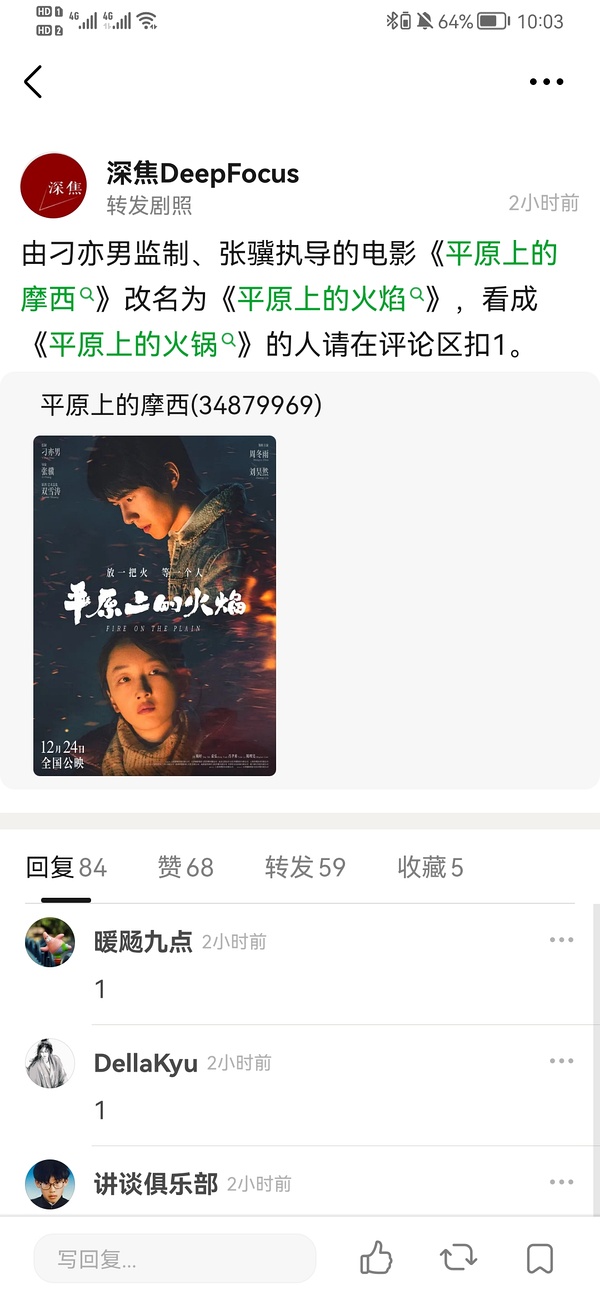Bookmark this post
This screenshot has width=600, height=1300.
tap(540, 1258)
